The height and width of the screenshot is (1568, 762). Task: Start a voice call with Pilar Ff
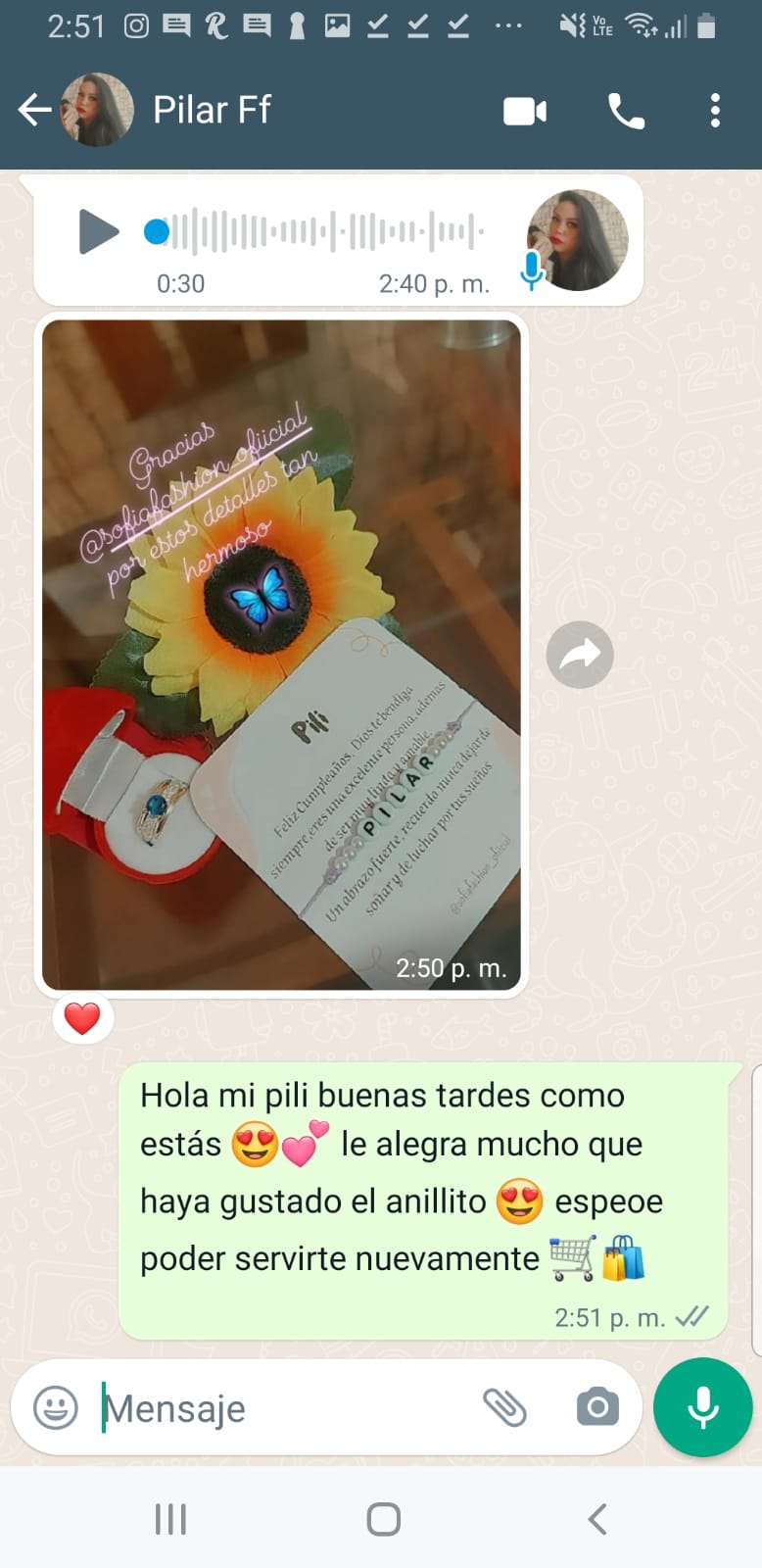[x=626, y=111]
